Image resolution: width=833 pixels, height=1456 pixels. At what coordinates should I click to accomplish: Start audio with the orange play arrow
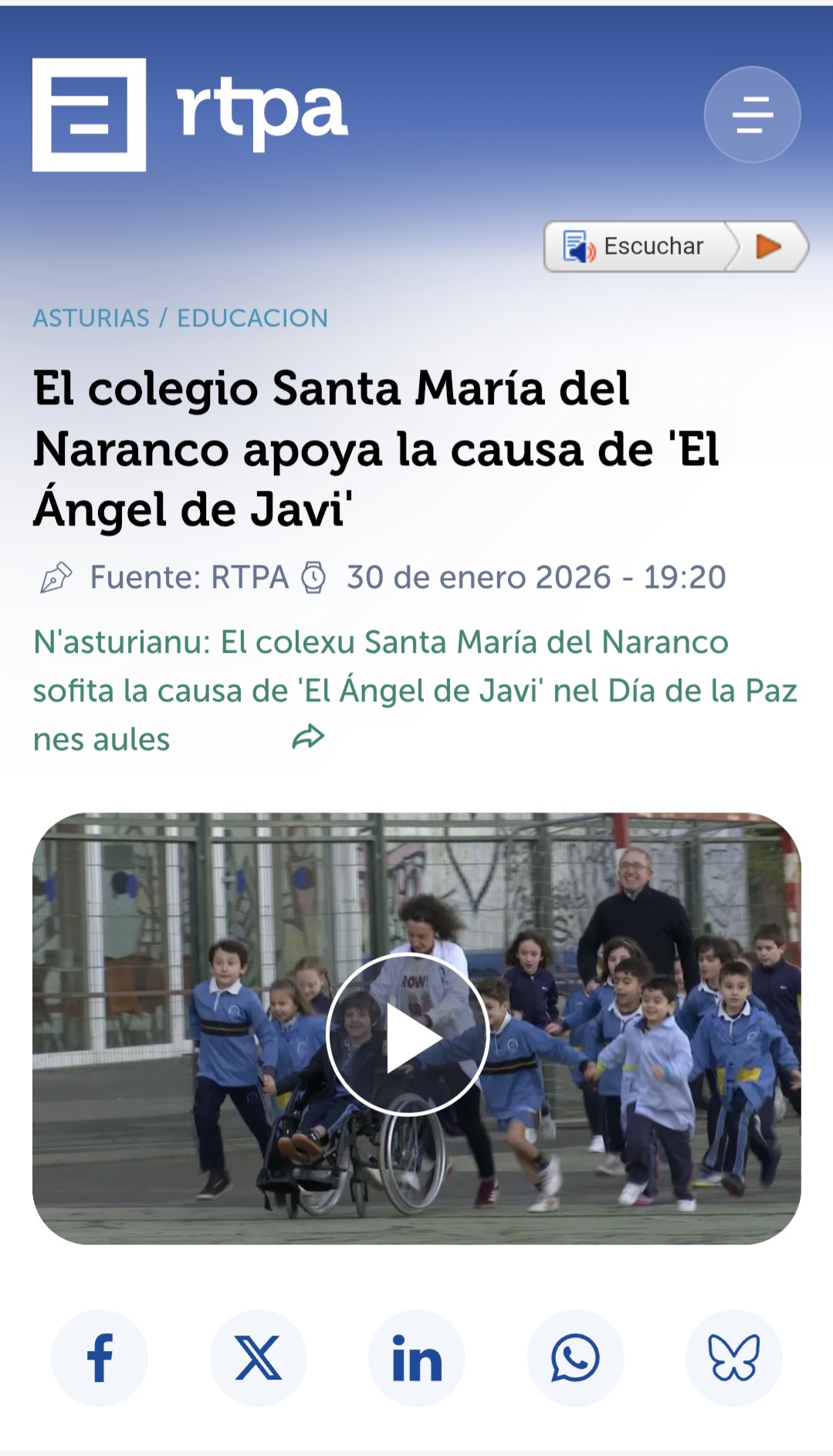768,247
